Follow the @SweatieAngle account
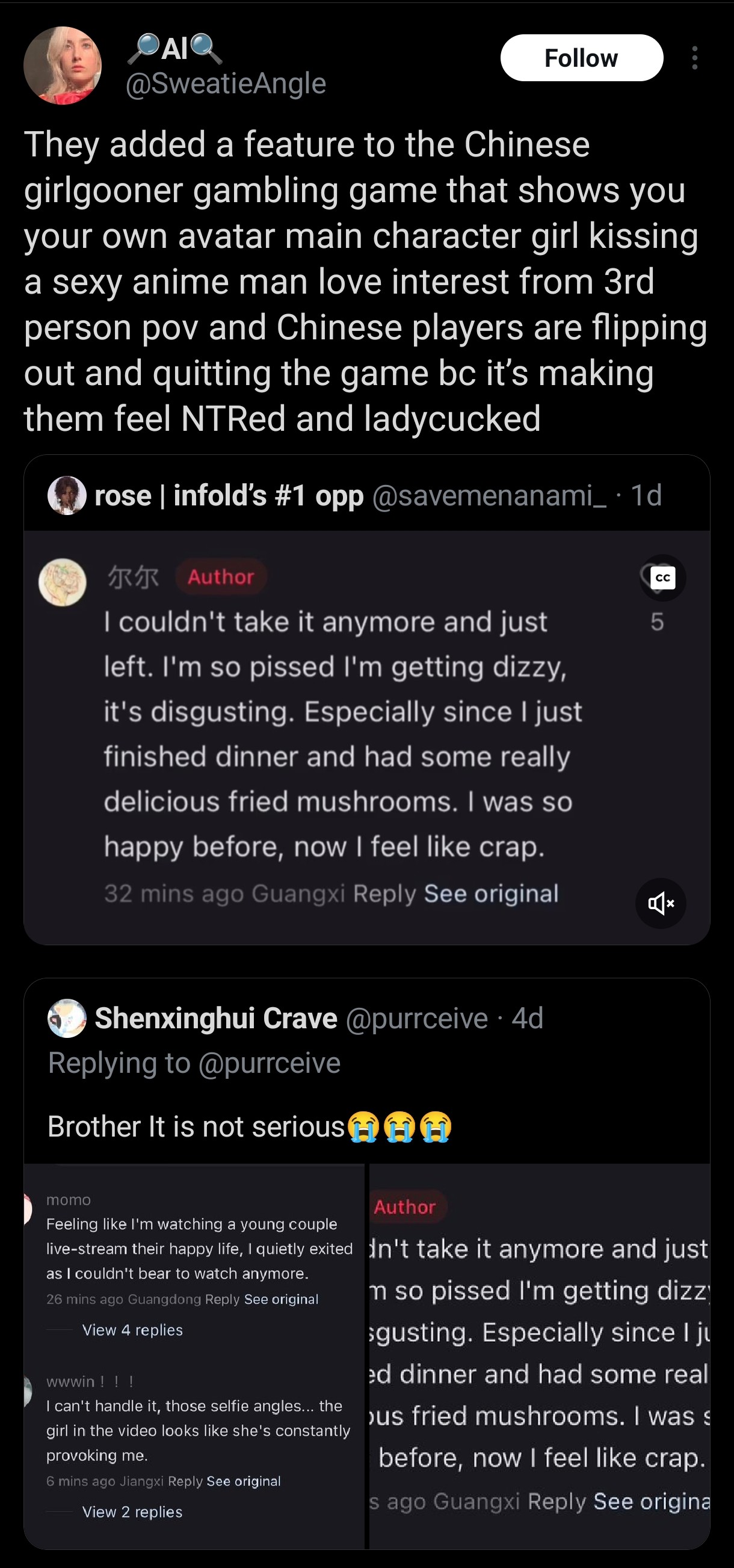Screen dimensions: 734x1568 [581, 58]
